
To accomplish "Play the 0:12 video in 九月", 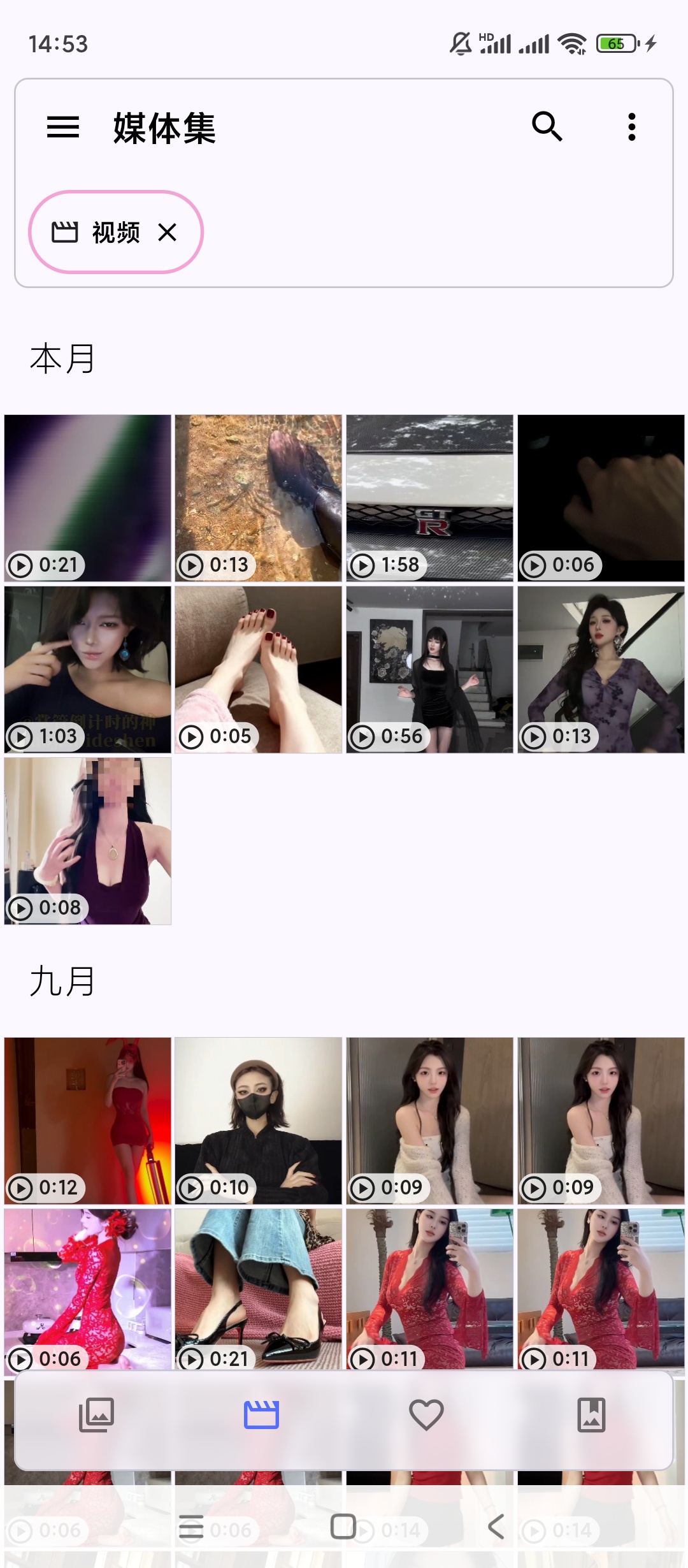I will 88,1121.
